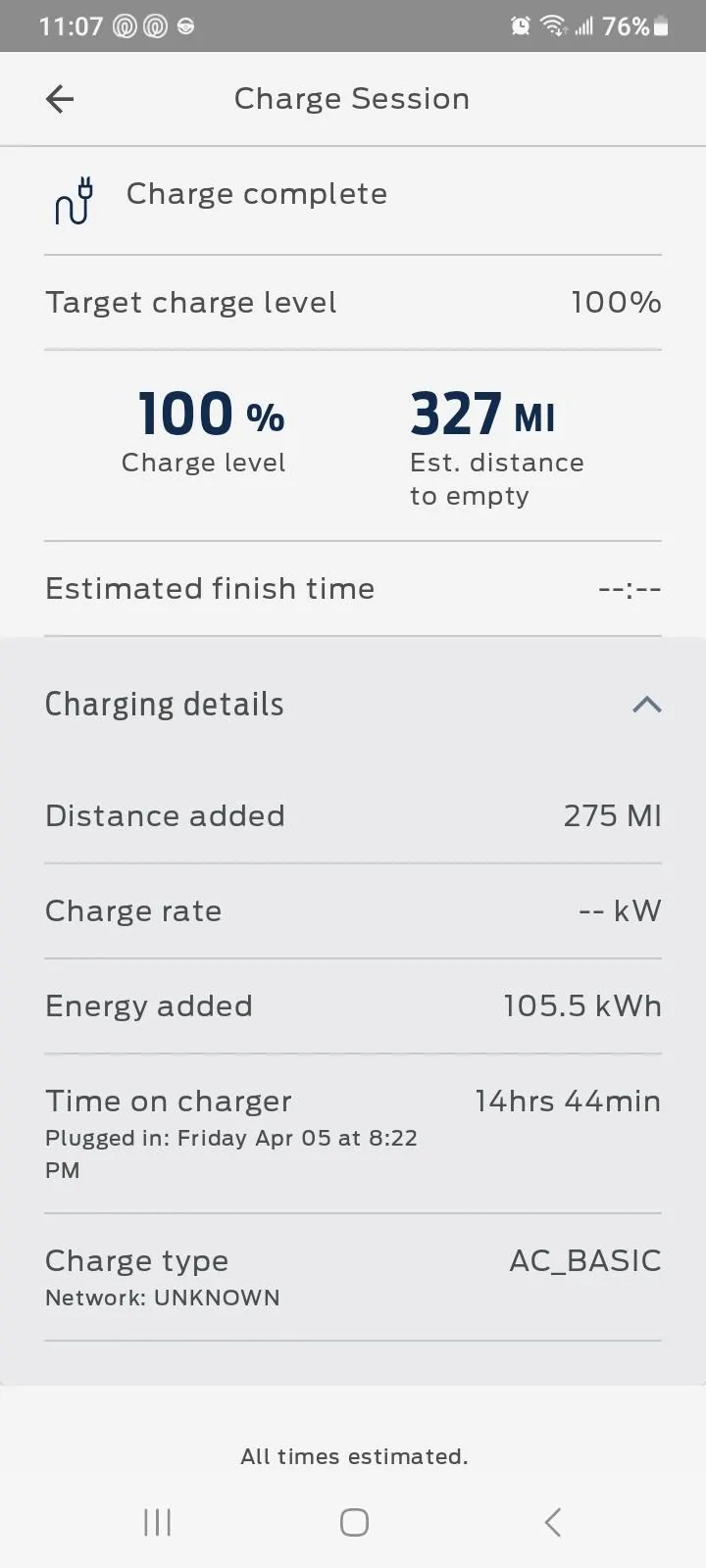Go back from Charge Session
706x1568 pixels.
coord(60,99)
